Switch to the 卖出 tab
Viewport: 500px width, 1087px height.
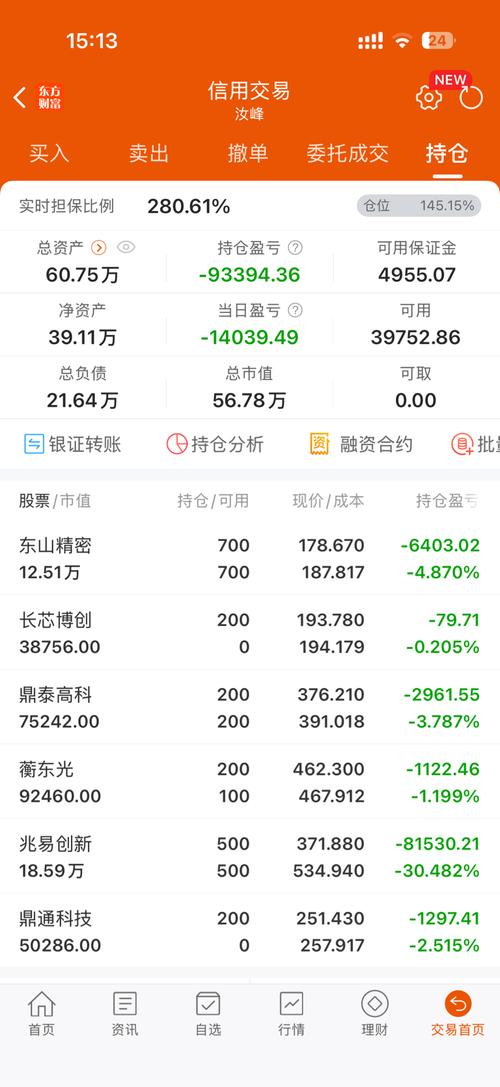click(x=148, y=153)
